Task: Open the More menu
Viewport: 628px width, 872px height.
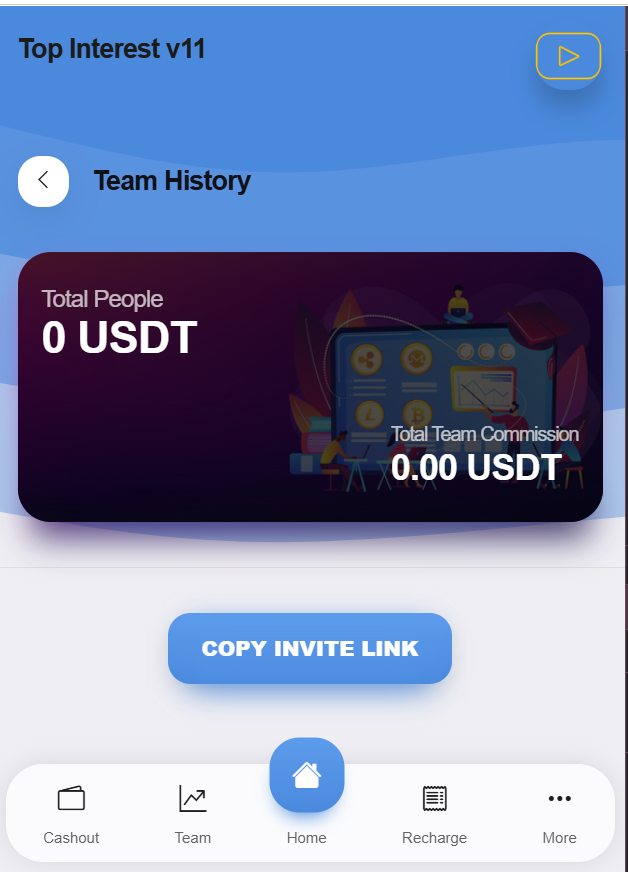Action: pyautogui.click(x=559, y=813)
